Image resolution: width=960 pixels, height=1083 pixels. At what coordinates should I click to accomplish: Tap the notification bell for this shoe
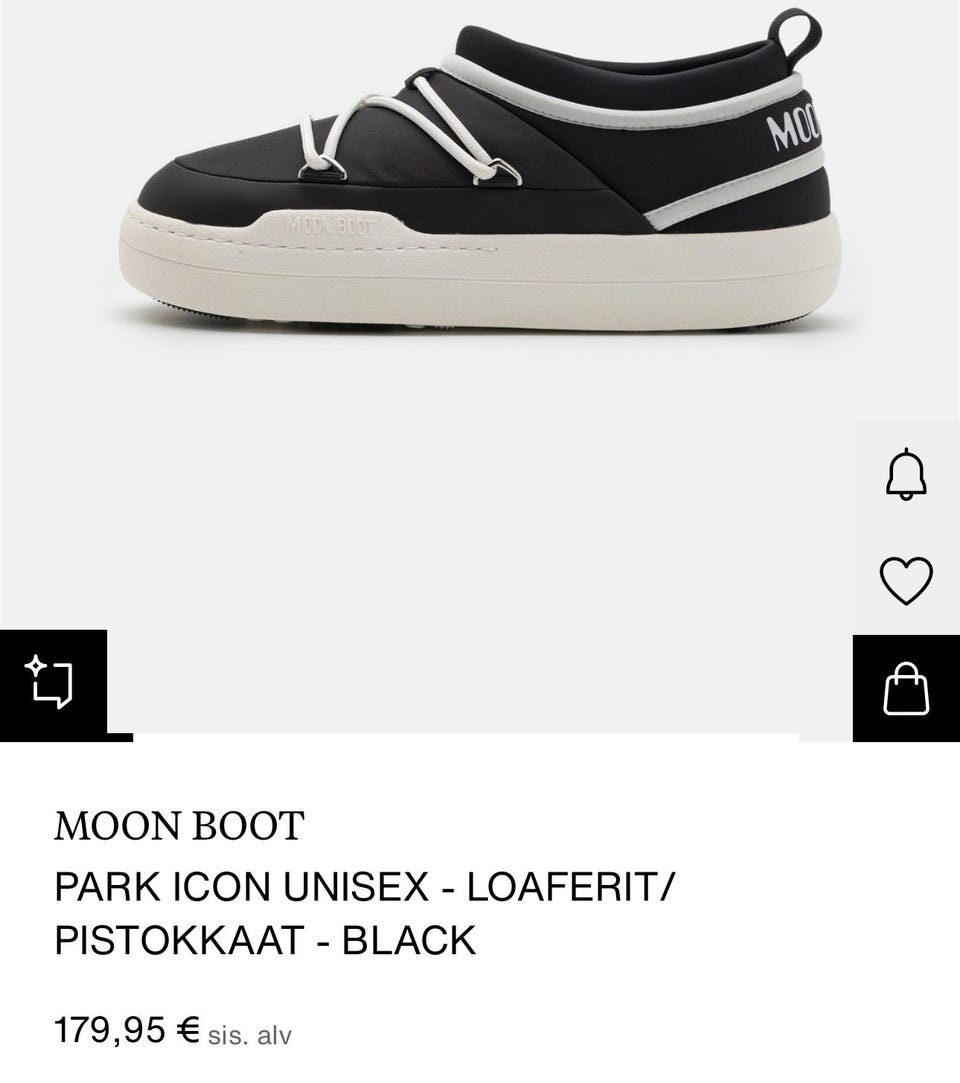click(906, 474)
